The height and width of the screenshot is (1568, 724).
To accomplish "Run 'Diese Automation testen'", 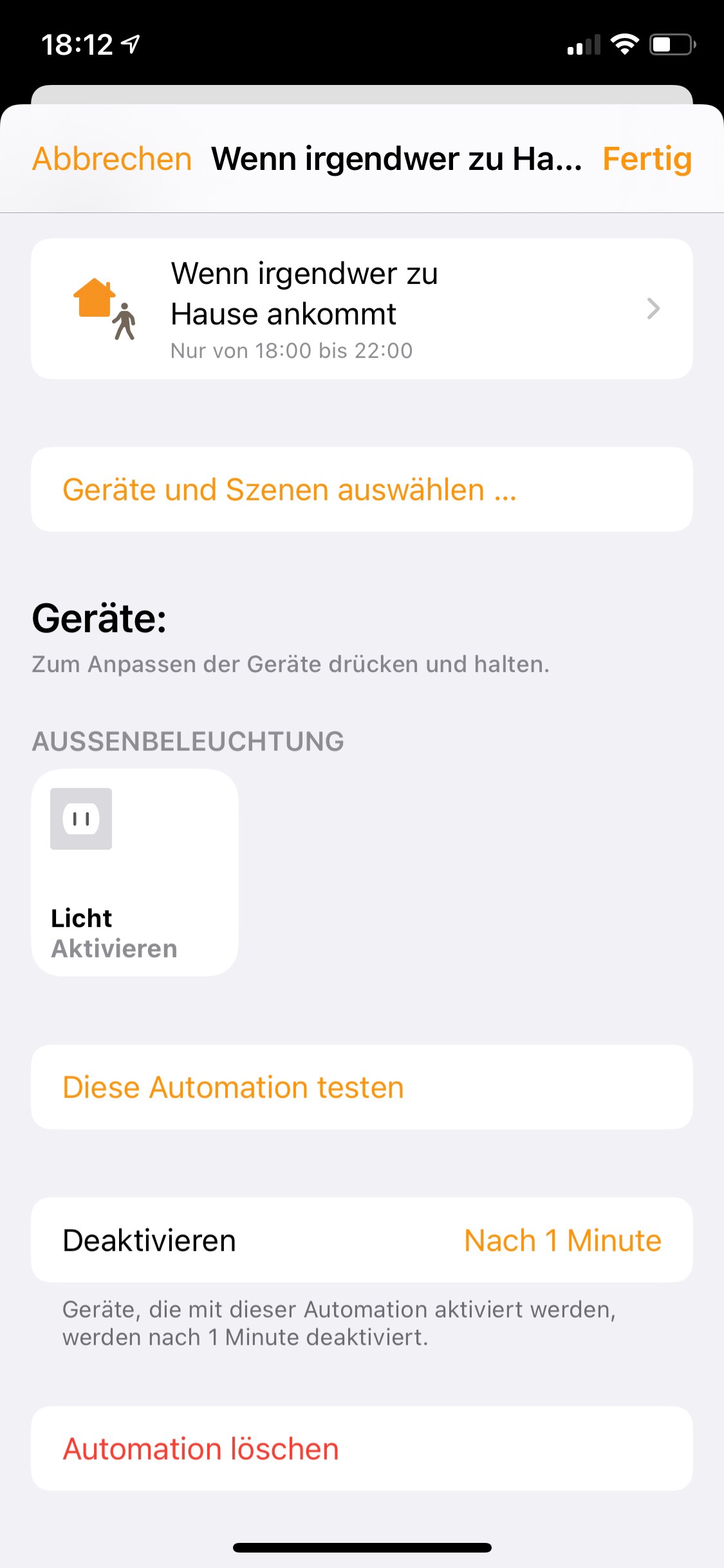I will [x=362, y=1088].
